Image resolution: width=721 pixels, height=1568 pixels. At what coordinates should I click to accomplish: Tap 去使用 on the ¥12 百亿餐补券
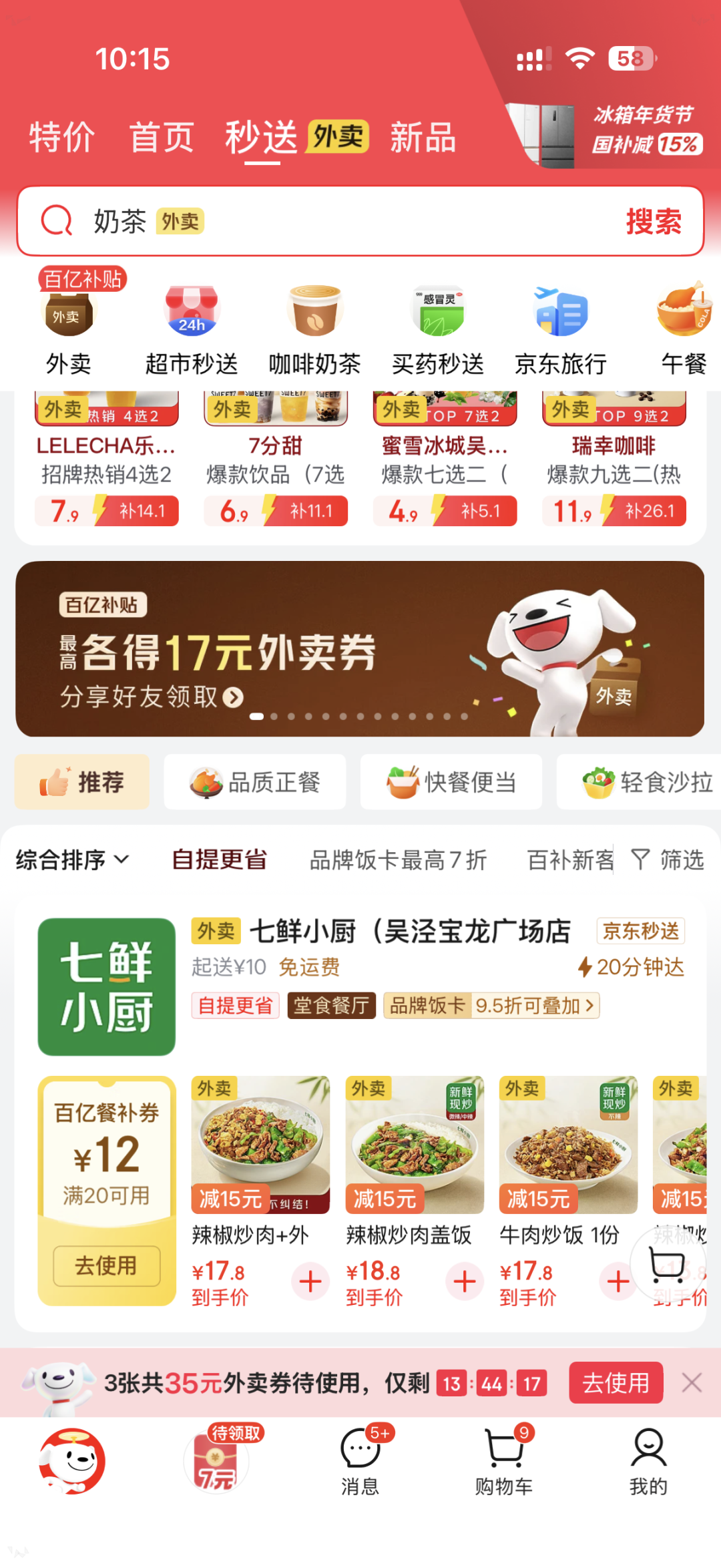click(107, 1265)
